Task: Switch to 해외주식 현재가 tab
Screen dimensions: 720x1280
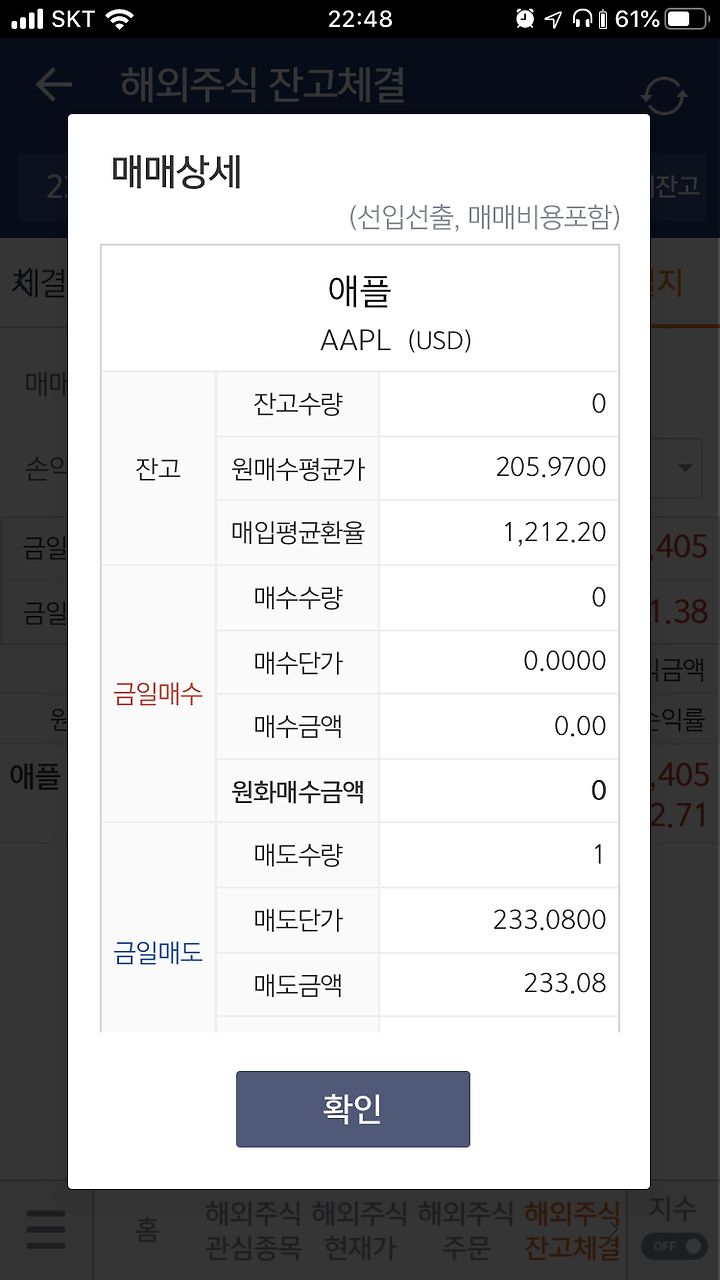Action: (x=359, y=1231)
